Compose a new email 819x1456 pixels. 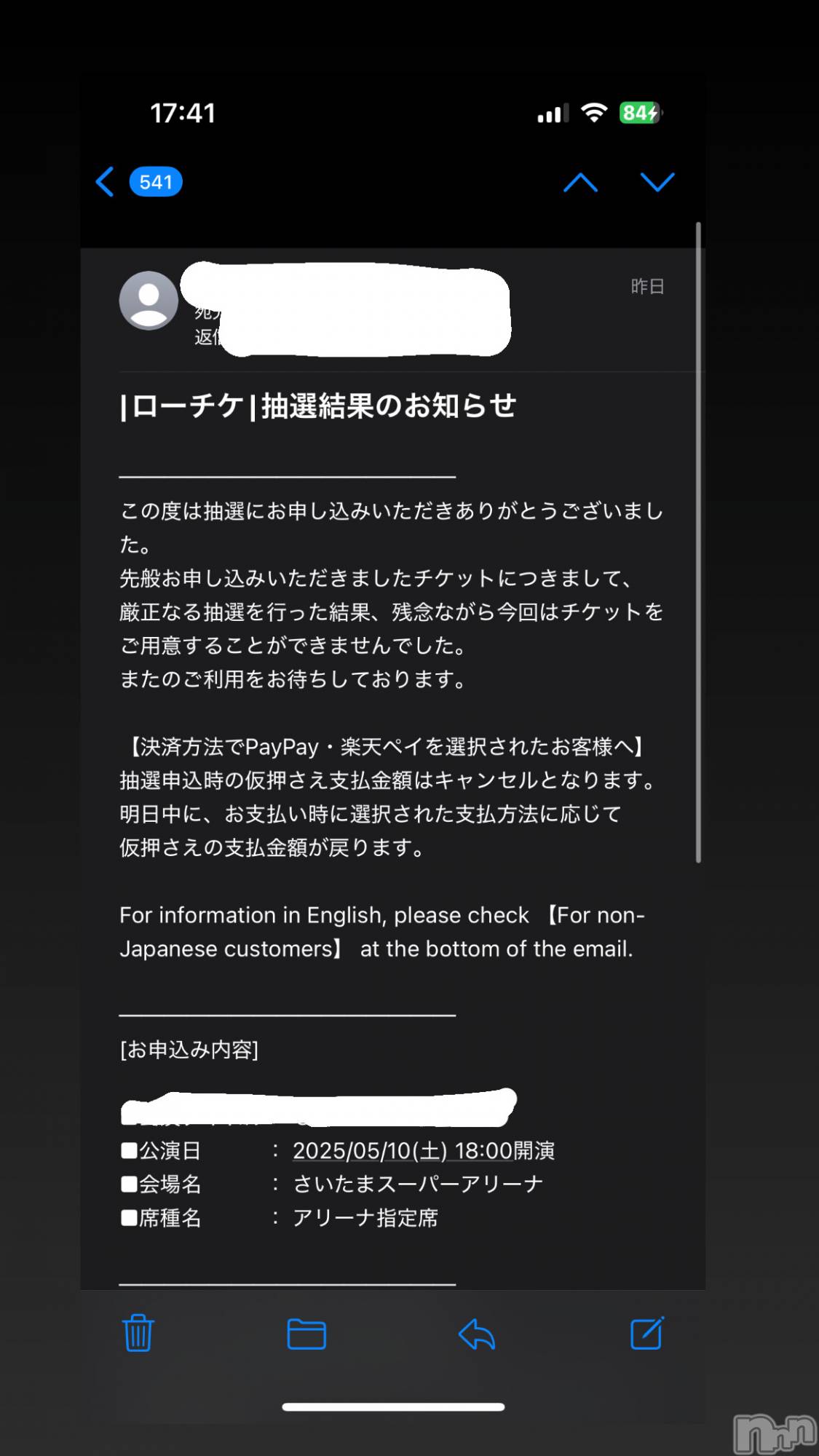(x=646, y=1333)
